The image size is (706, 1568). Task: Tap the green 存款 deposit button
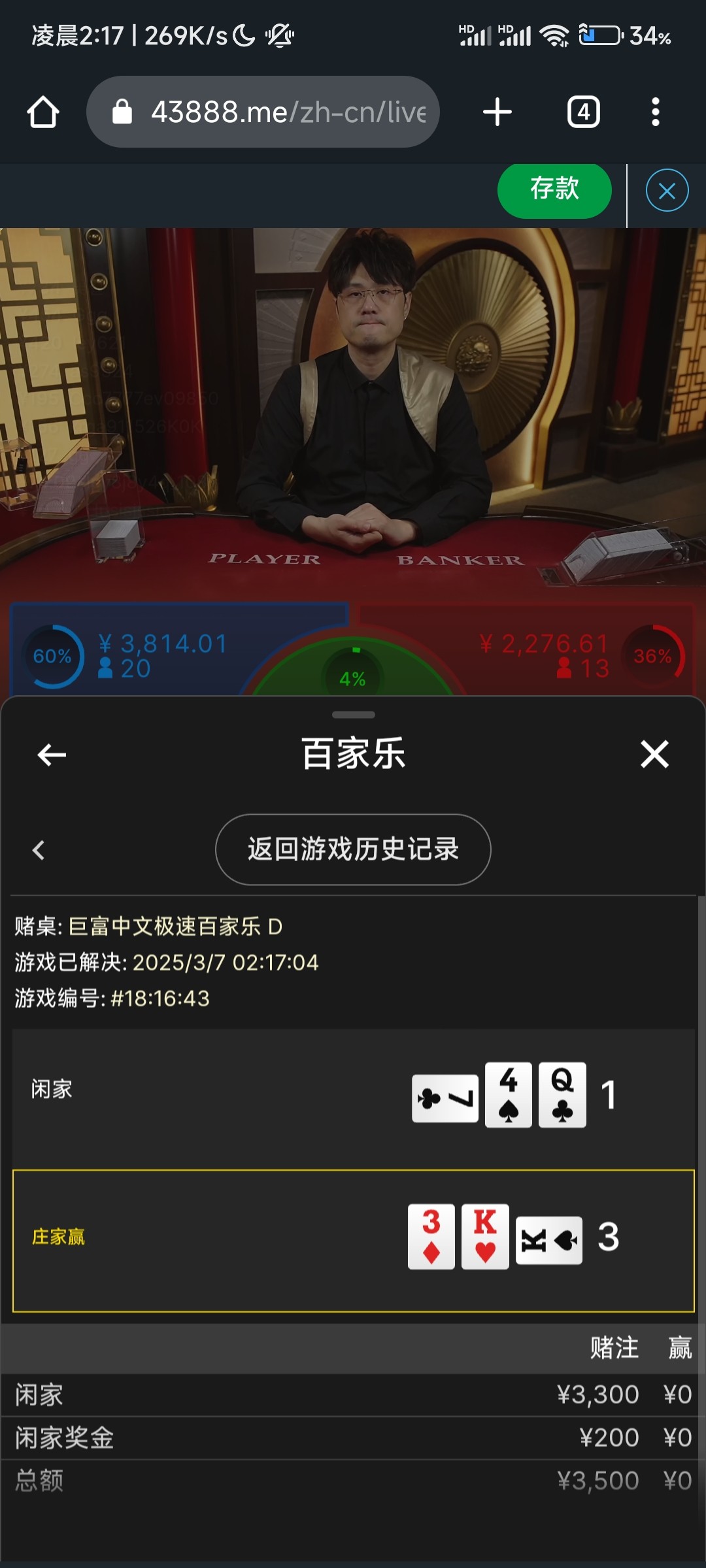(554, 189)
